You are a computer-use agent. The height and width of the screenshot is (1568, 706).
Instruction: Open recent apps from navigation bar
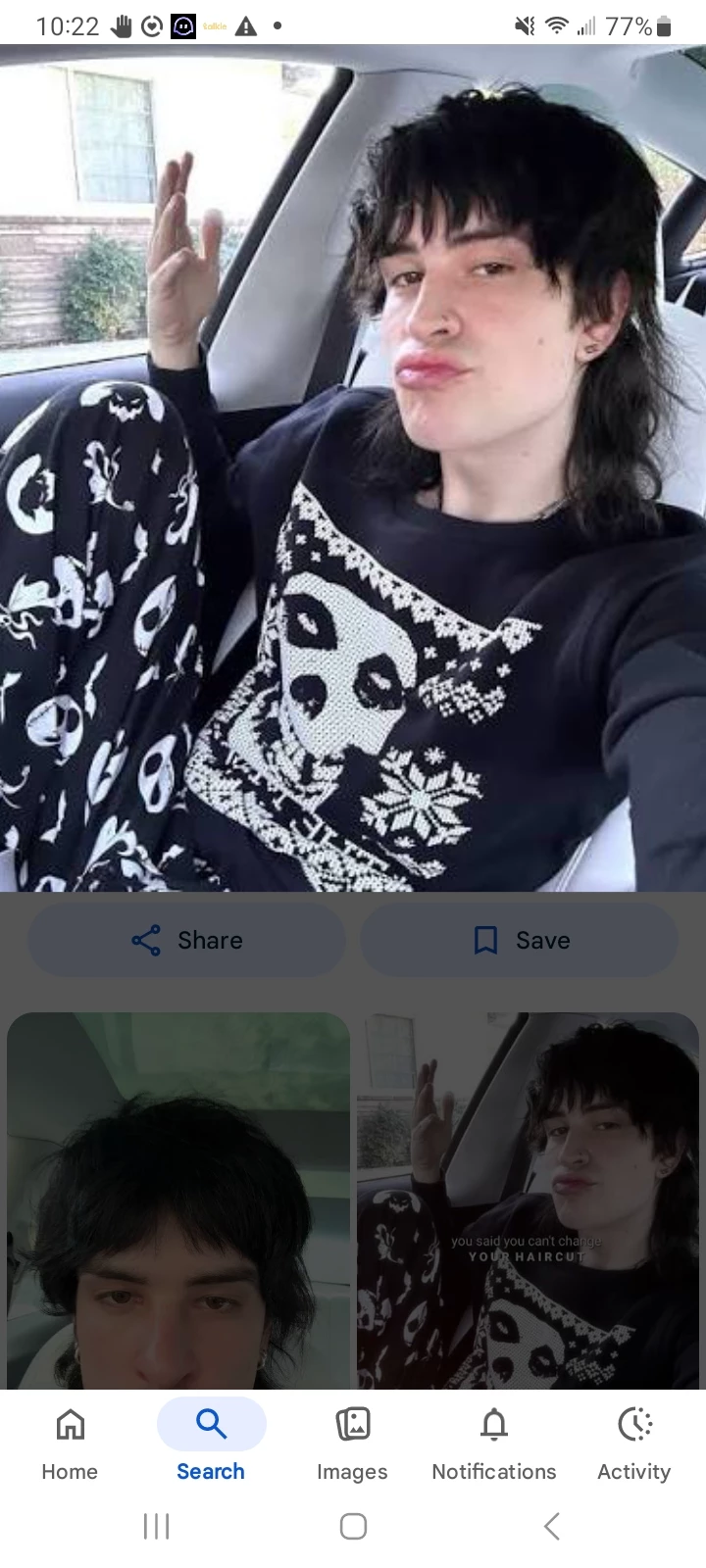point(156,1526)
